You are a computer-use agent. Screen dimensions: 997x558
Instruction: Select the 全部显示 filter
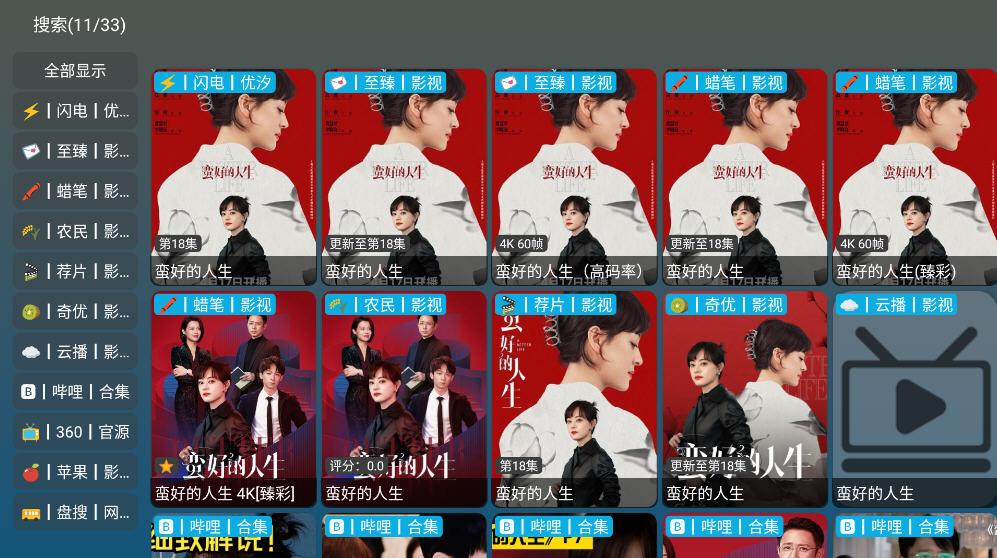(x=75, y=71)
